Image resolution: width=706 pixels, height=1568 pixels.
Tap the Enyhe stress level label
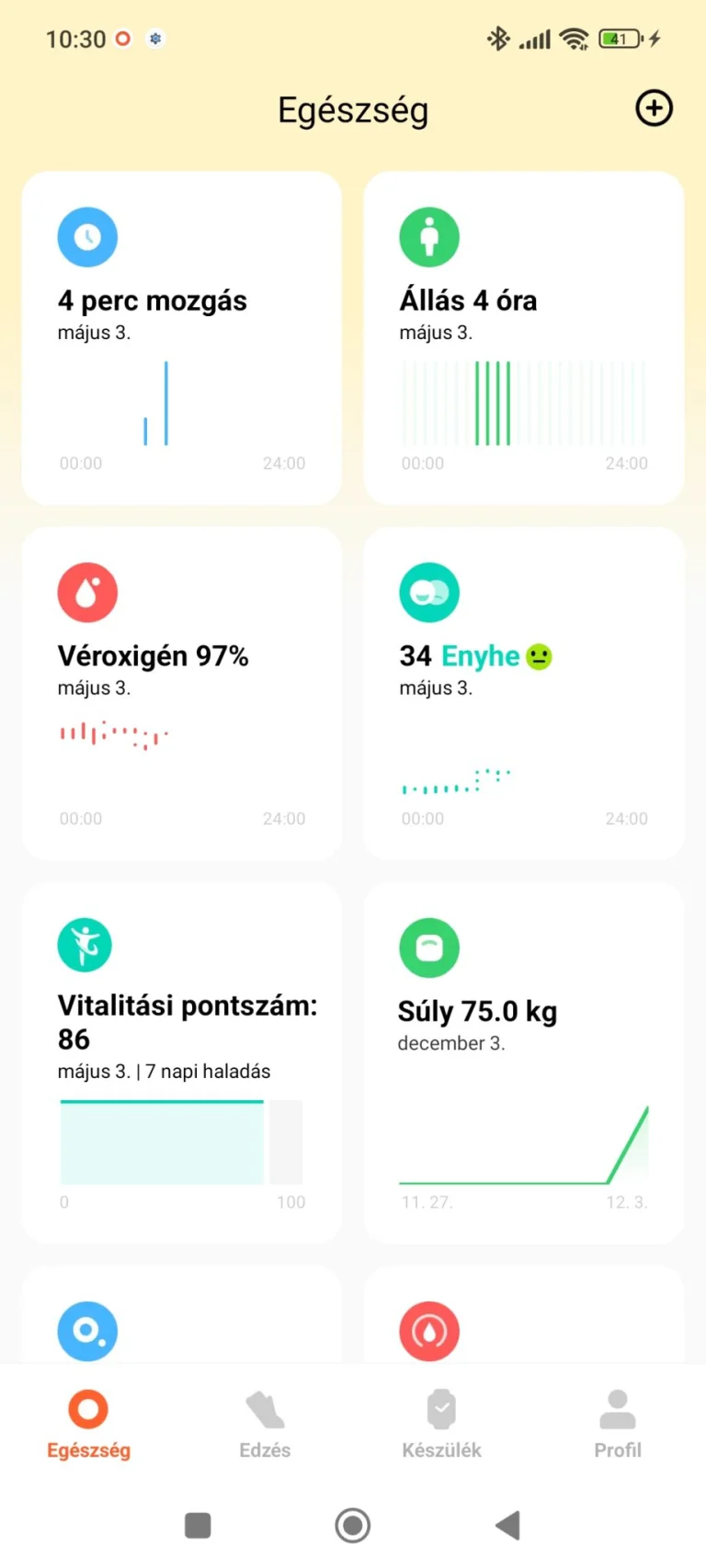pyautogui.click(x=480, y=655)
